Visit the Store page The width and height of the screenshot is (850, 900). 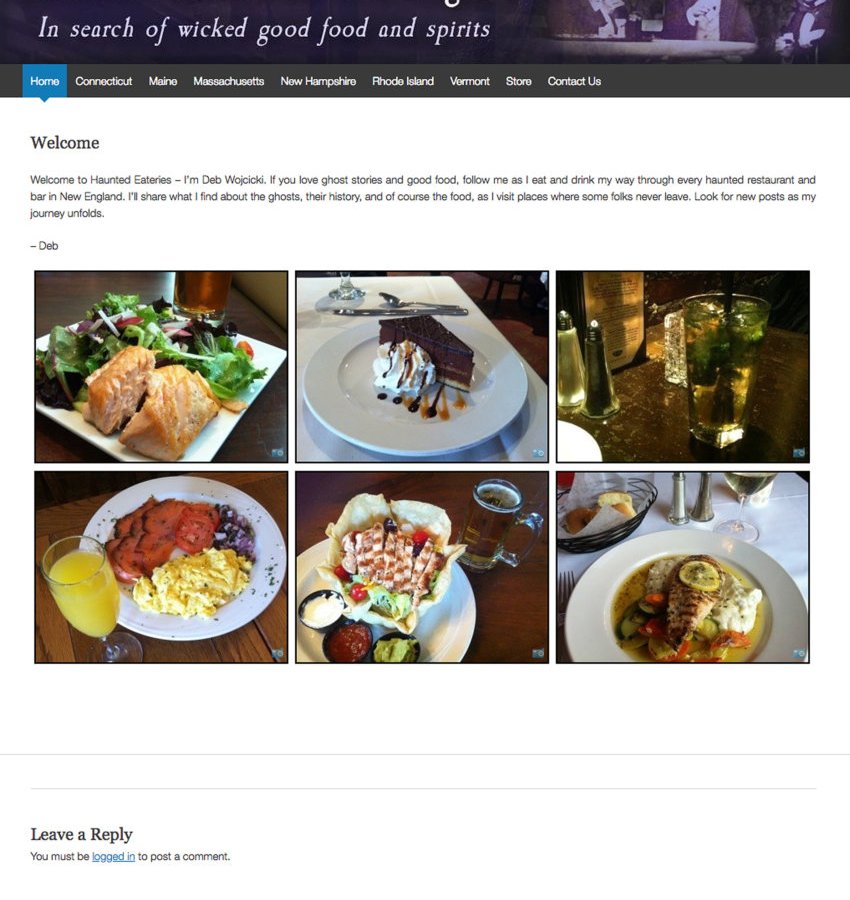(519, 81)
